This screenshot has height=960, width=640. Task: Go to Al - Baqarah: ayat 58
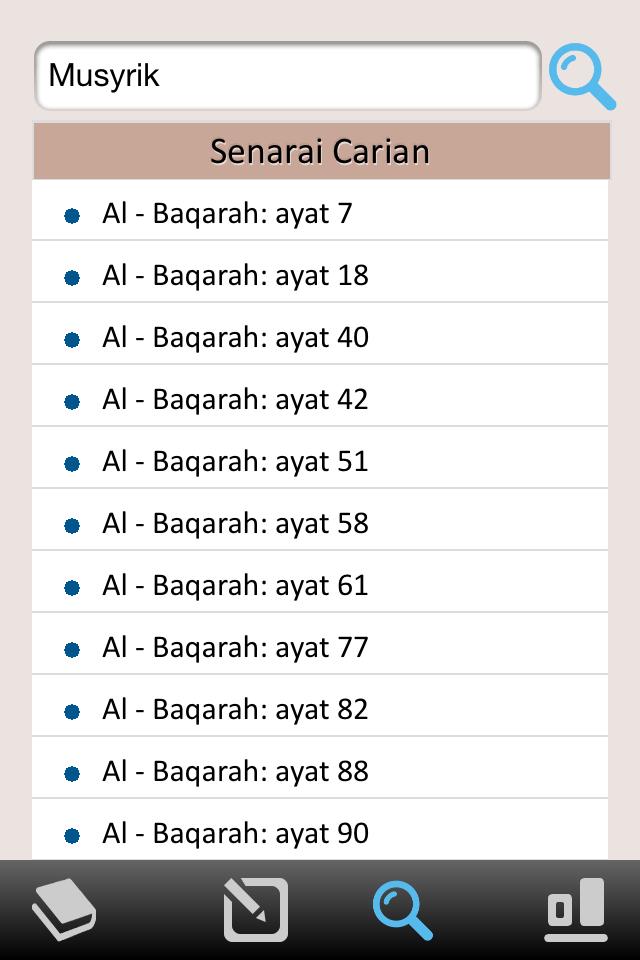(x=320, y=523)
